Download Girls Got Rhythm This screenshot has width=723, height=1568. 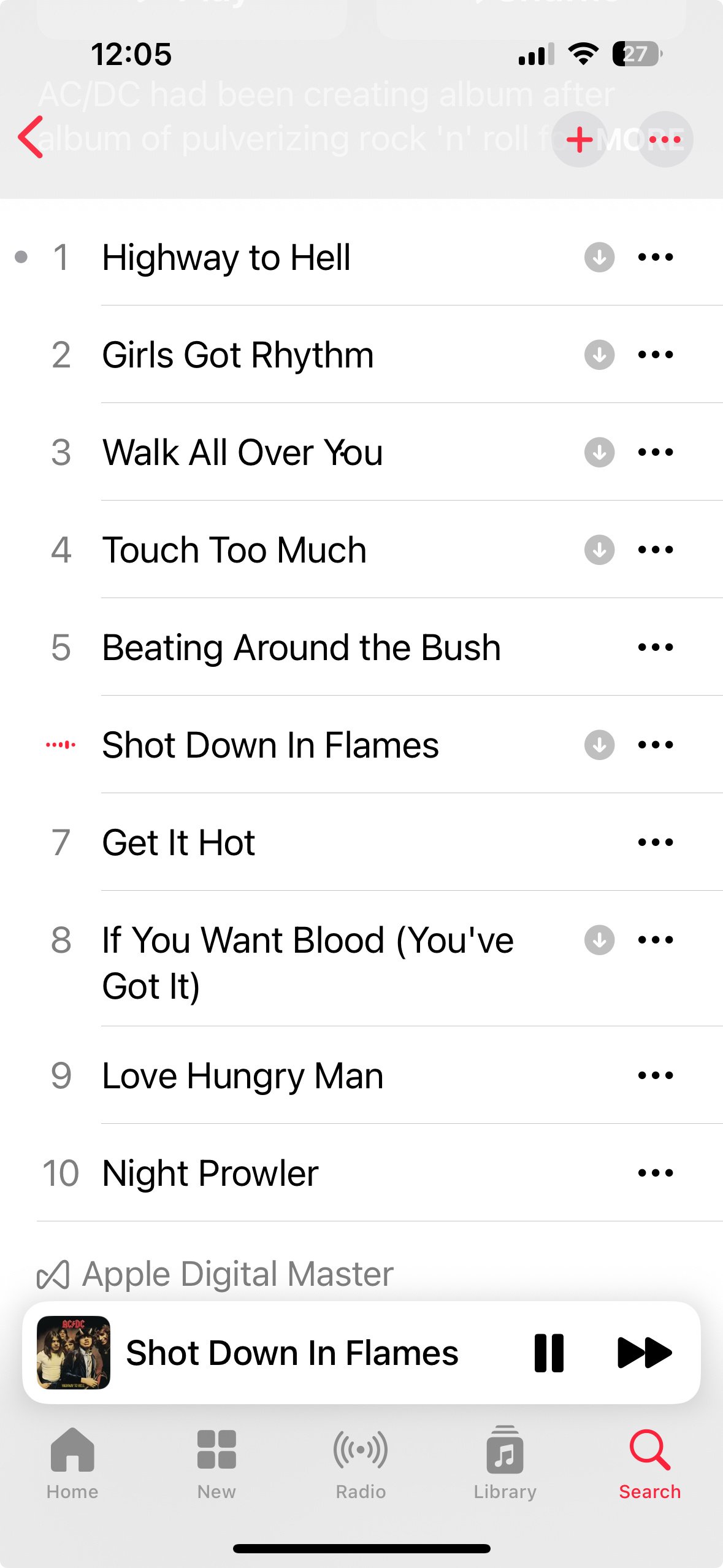point(599,355)
